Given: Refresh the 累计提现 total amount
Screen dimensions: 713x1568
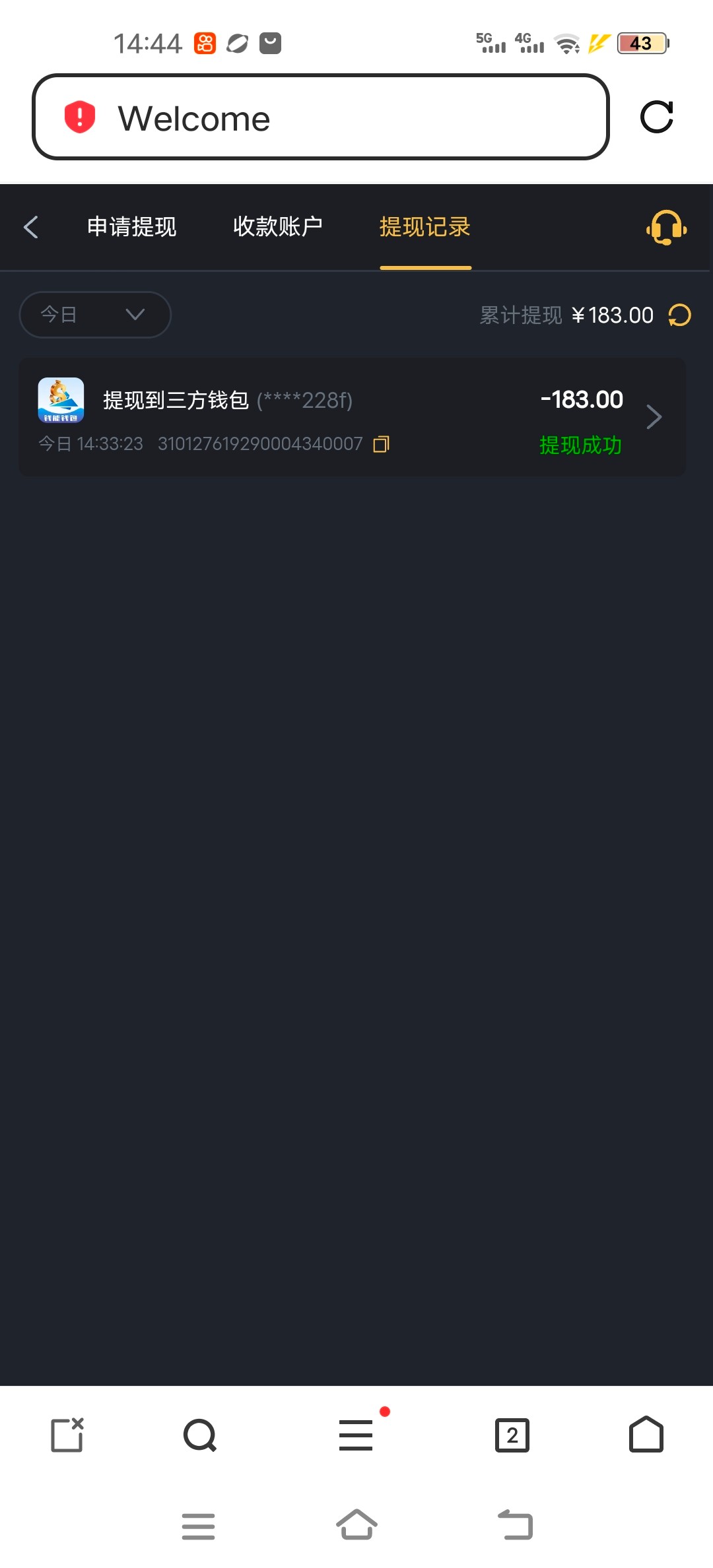Looking at the screenshot, I should (680, 315).
